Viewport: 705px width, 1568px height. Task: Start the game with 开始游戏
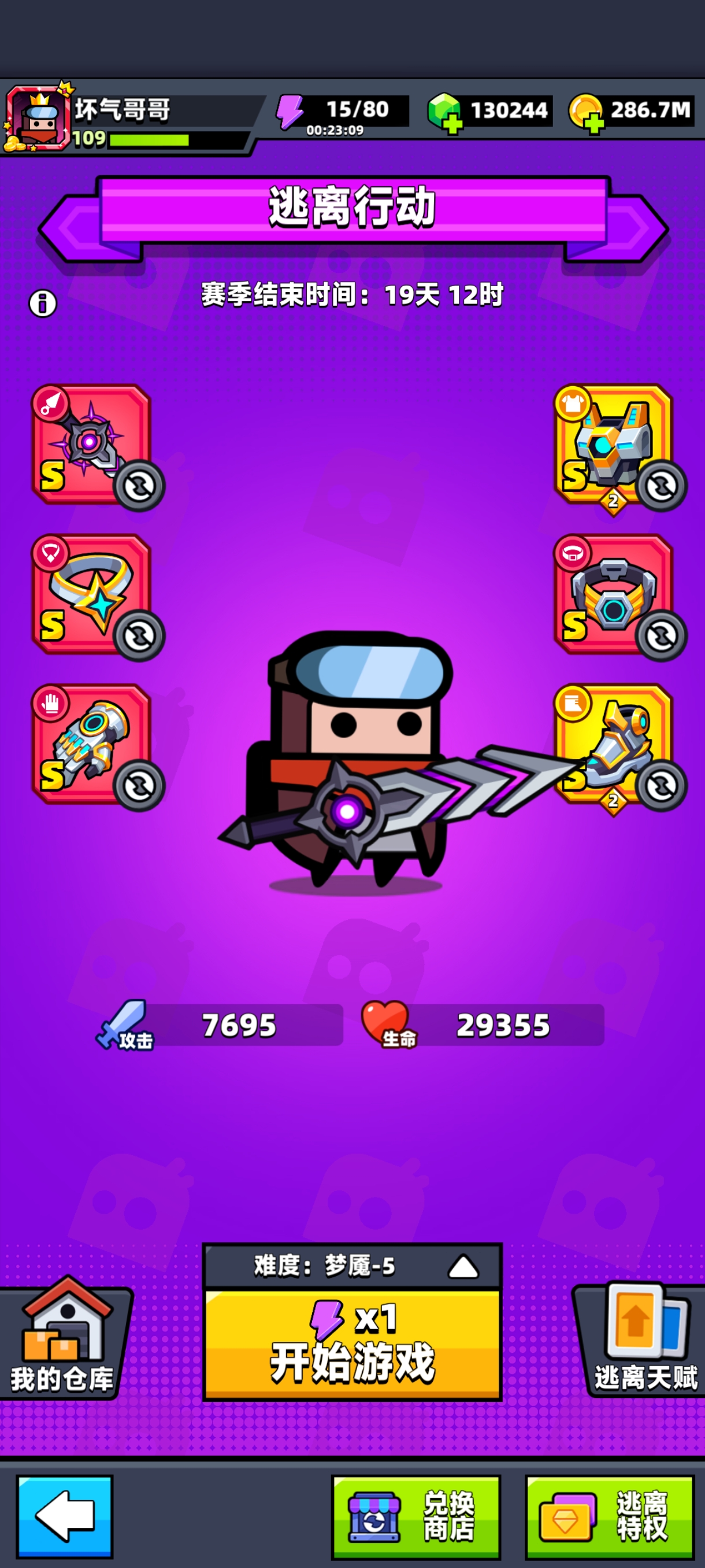coord(352,1344)
